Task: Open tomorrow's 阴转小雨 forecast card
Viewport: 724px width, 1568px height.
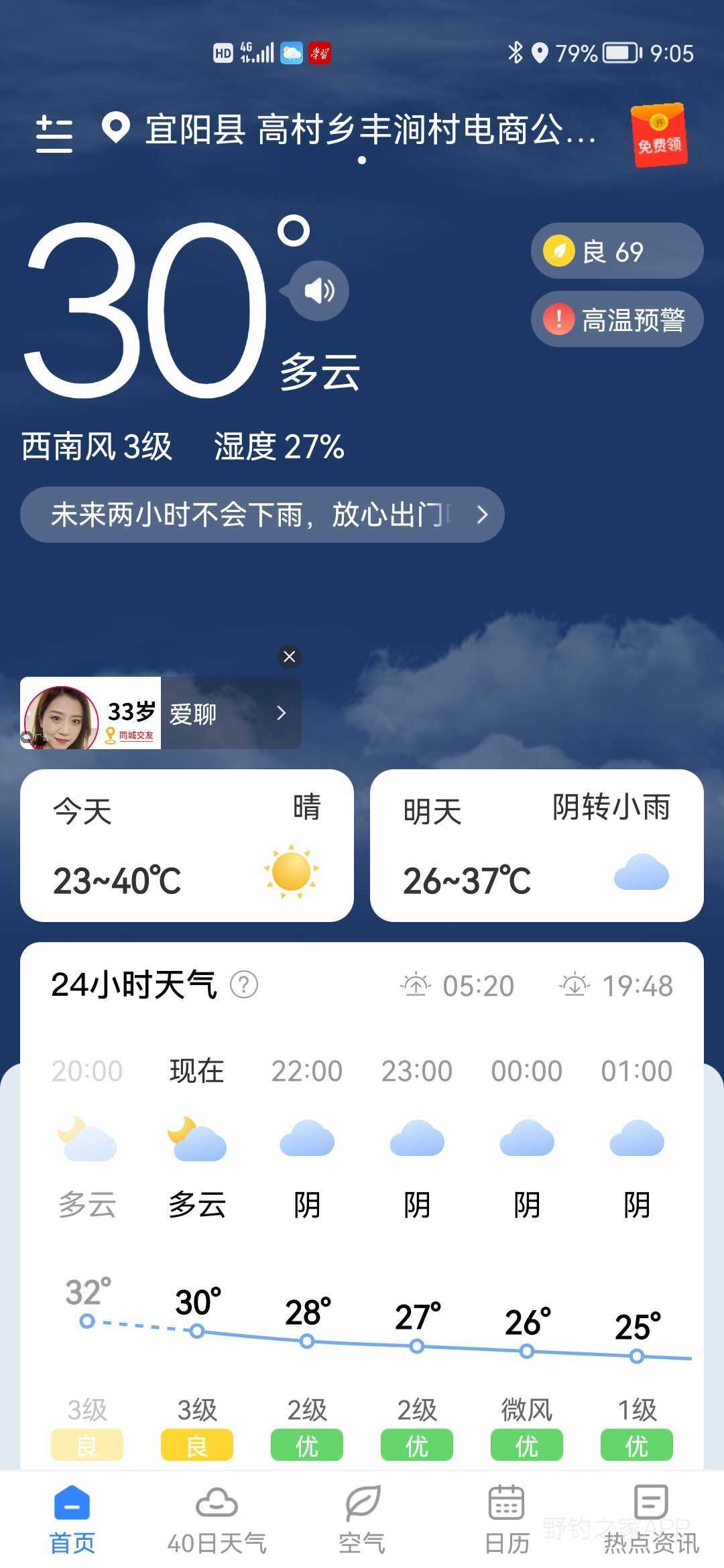Action: tap(536, 846)
